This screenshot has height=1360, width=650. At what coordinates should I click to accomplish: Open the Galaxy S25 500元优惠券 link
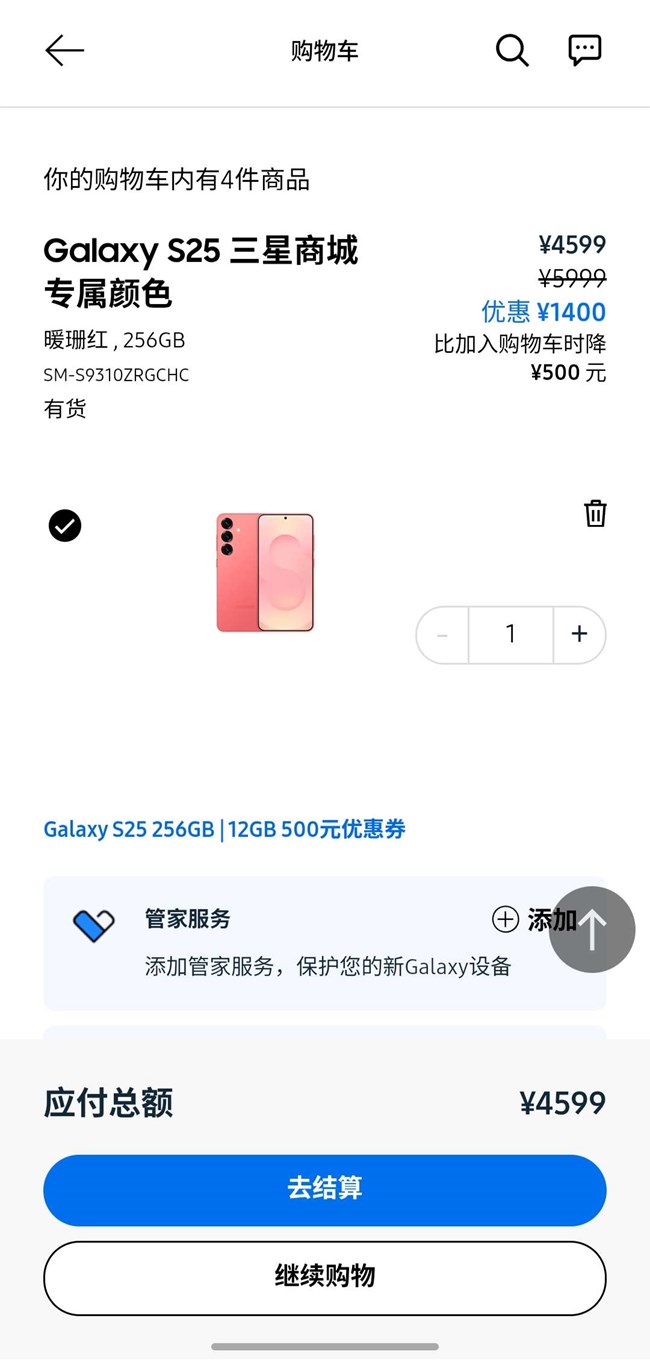(224, 829)
